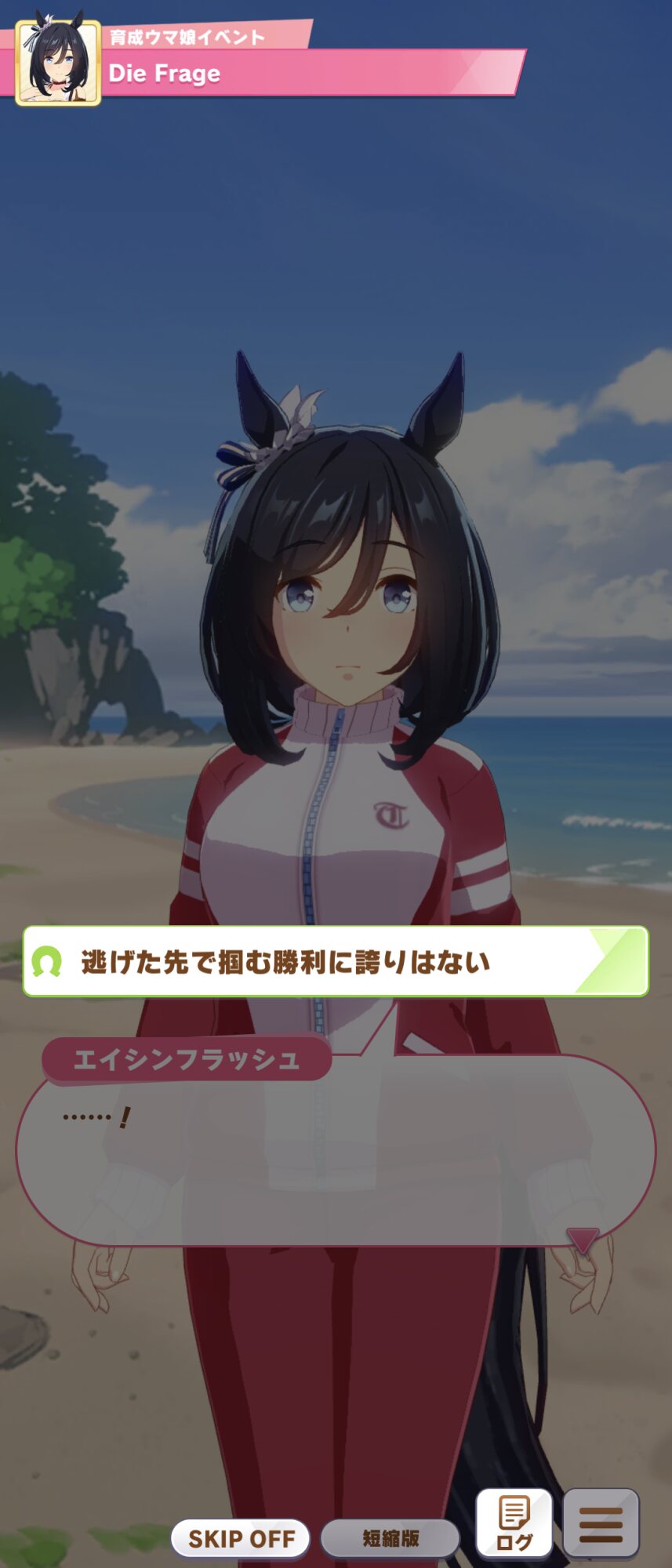672x1568 pixels.
Task: Select choice 逃げた先で掴む勝利に誇りはない
Action: pos(336,962)
